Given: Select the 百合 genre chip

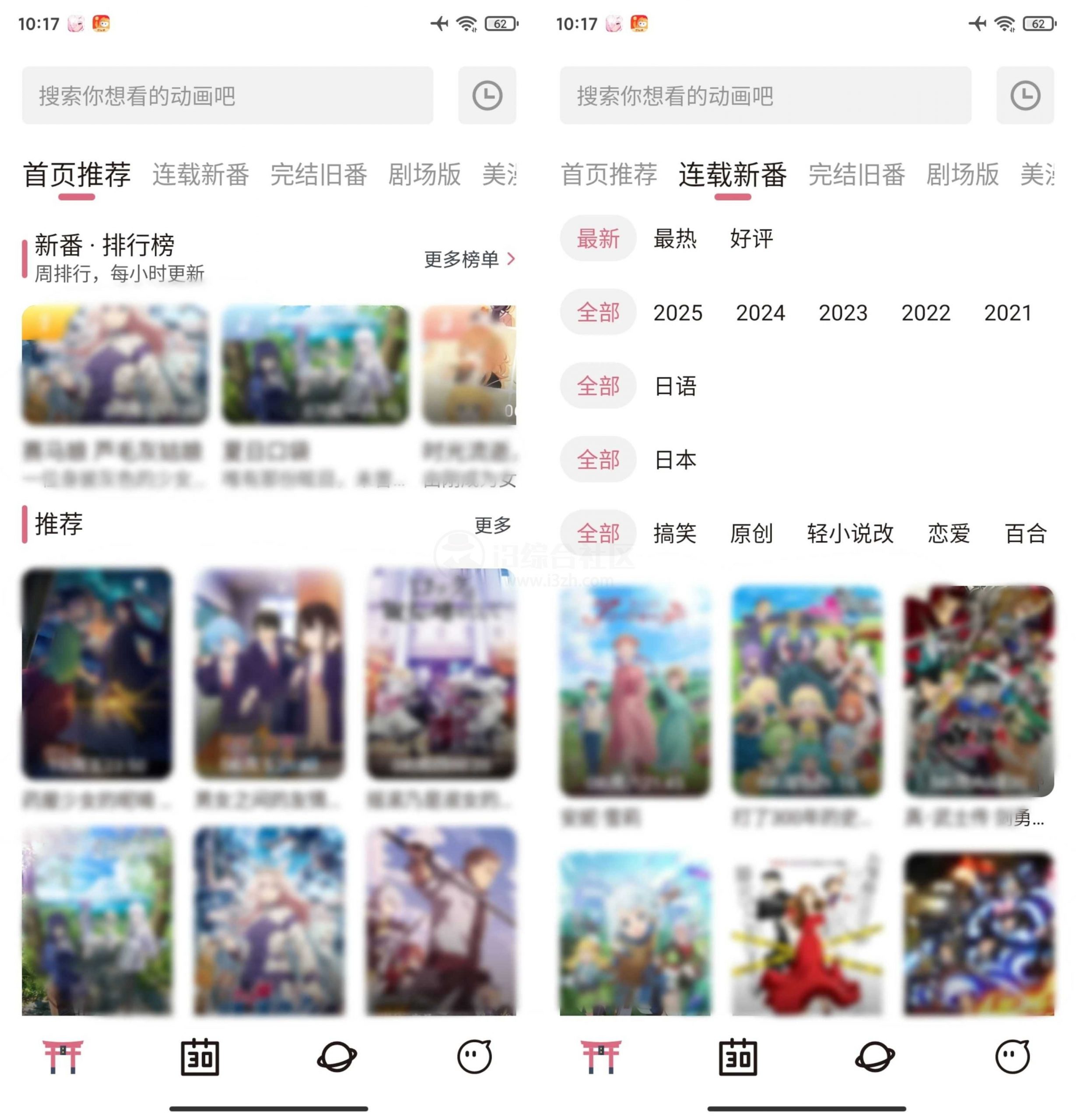Looking at the screenshot, I should pyautogui.click(x=1025, y=534).
